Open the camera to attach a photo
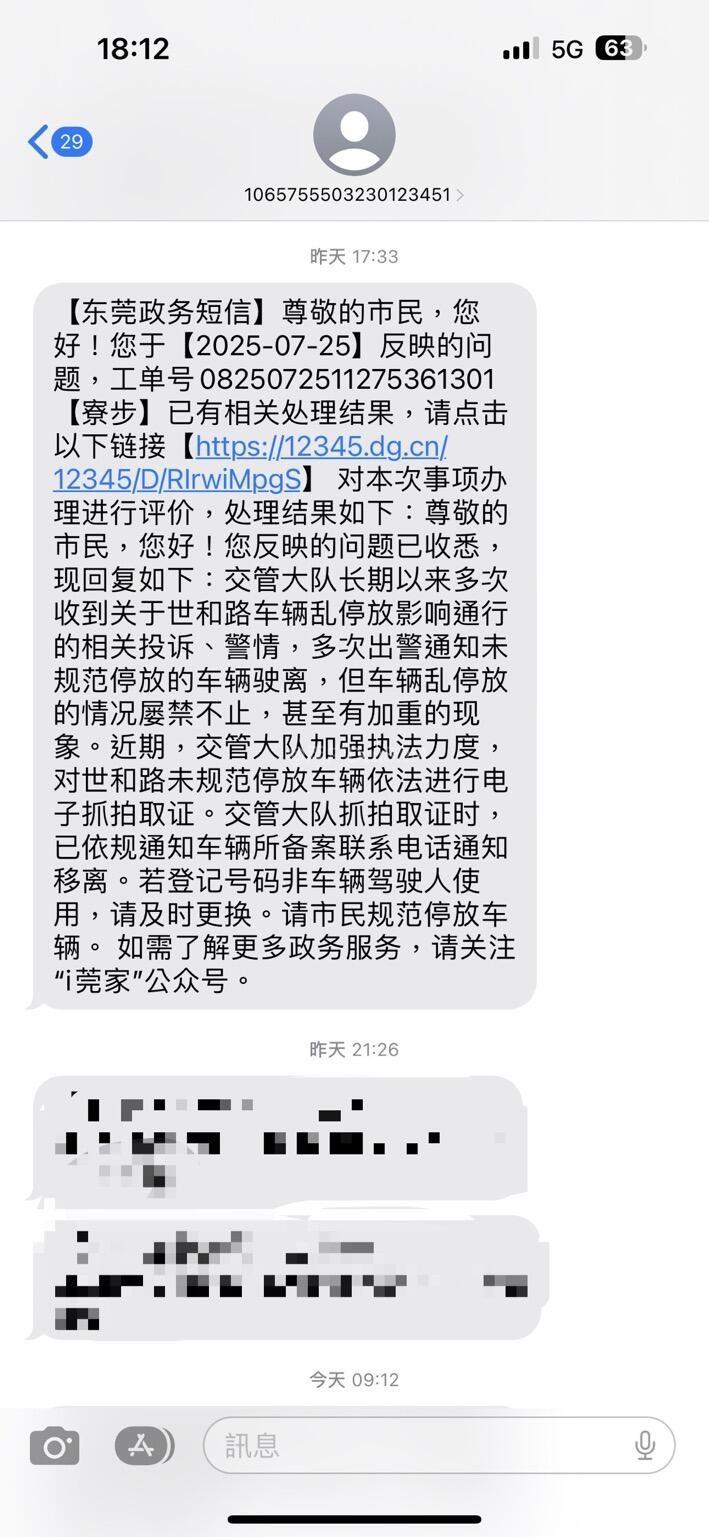 pyautogui.click(x=54, y=1446)
